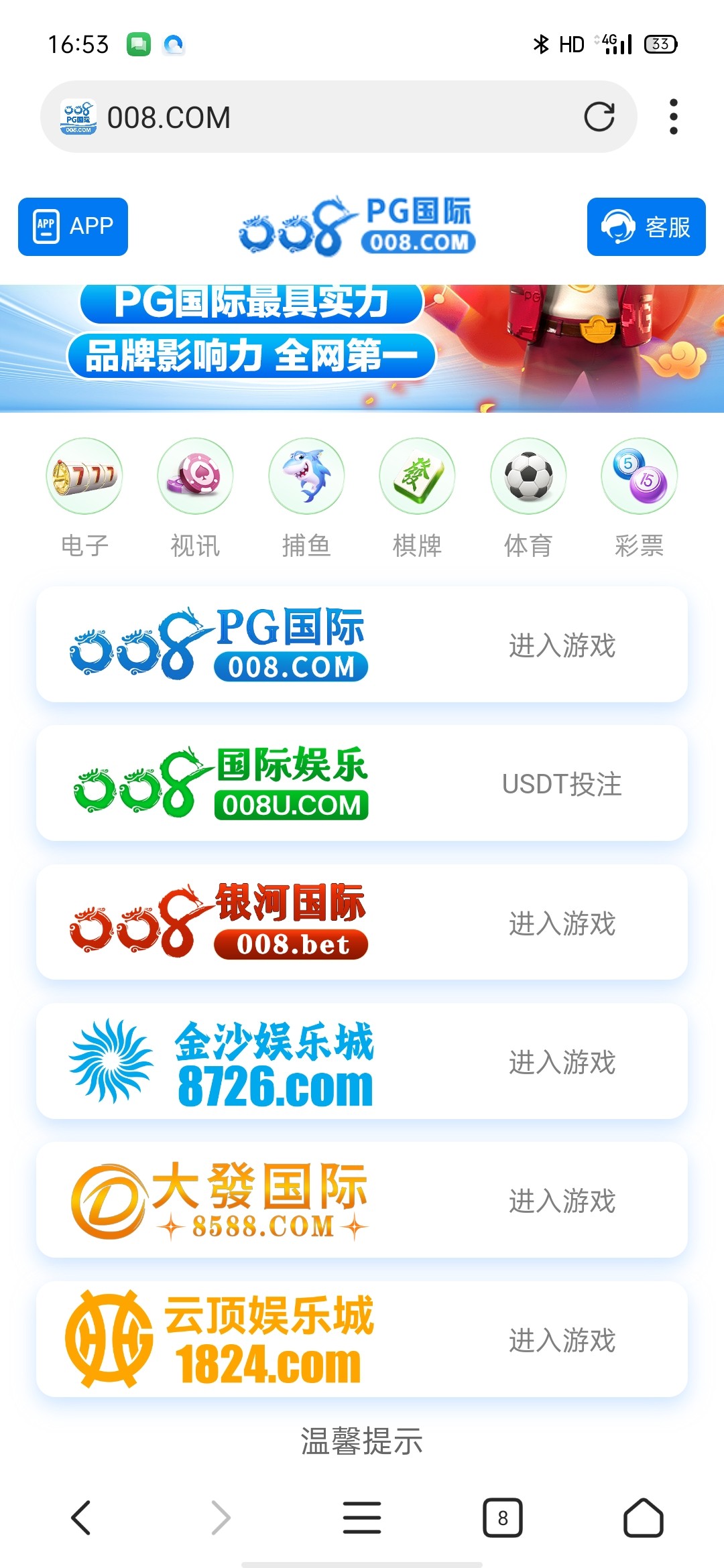Reload the page with the refresh icon
Image resolution: width=724 pixels, height=1568 pixels.
click(x=599, y=117)
